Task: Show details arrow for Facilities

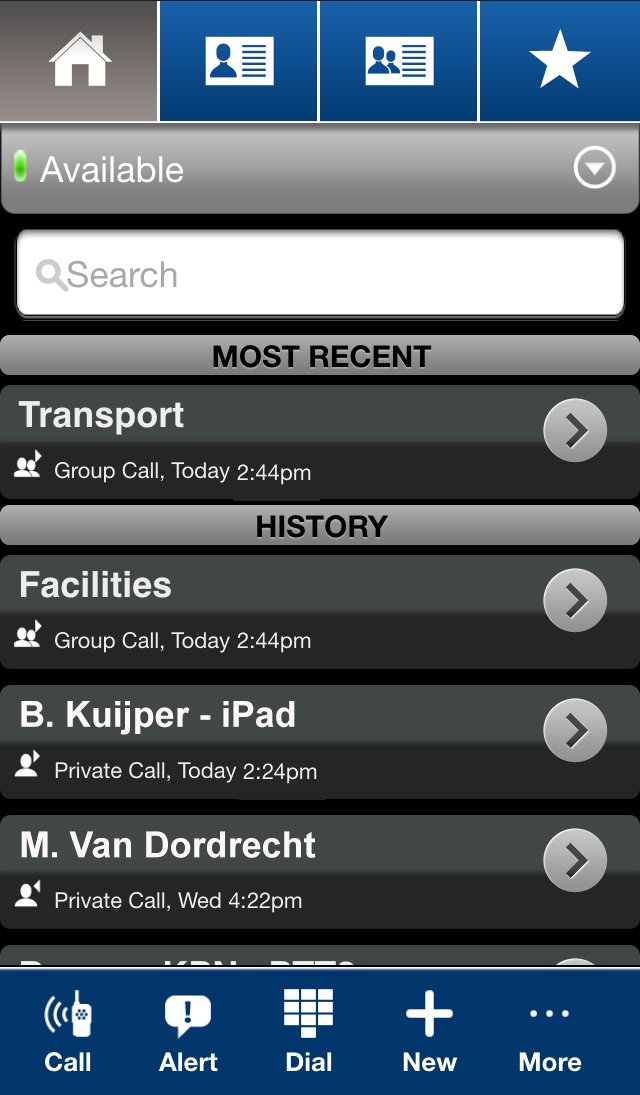Action: [575, 600]
